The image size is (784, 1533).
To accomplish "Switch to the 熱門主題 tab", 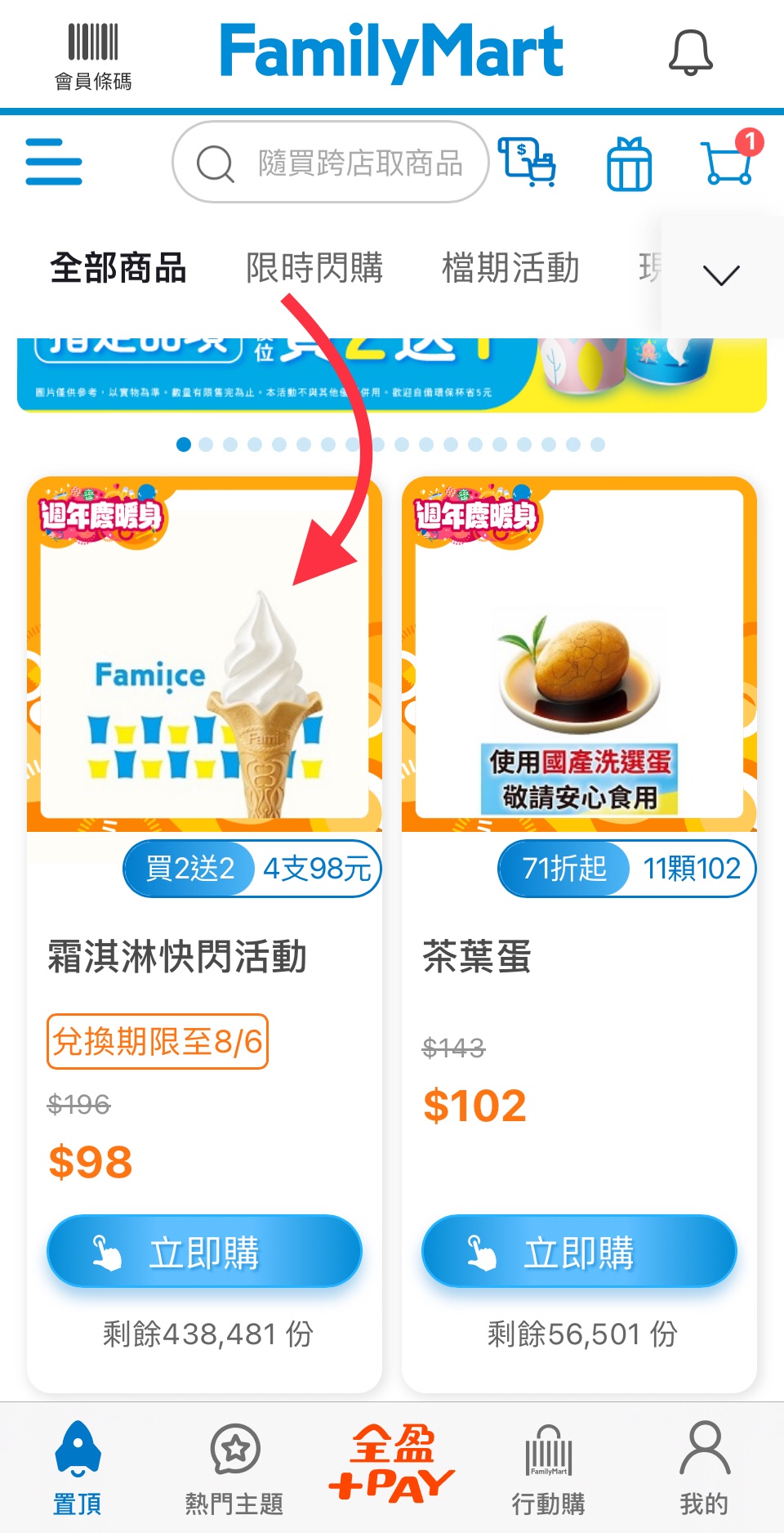I will pyautogui.click(x=234, y=1468).
